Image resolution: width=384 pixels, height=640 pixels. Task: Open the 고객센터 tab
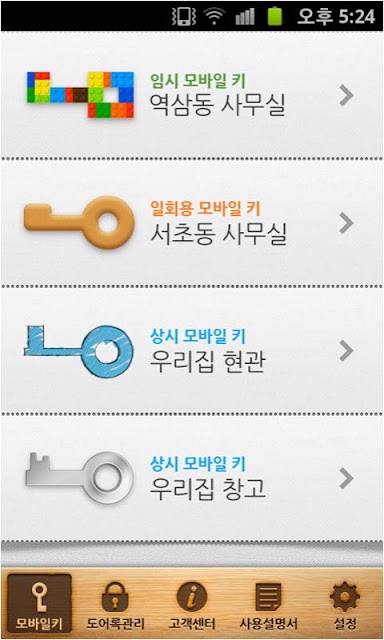(192, 602)
